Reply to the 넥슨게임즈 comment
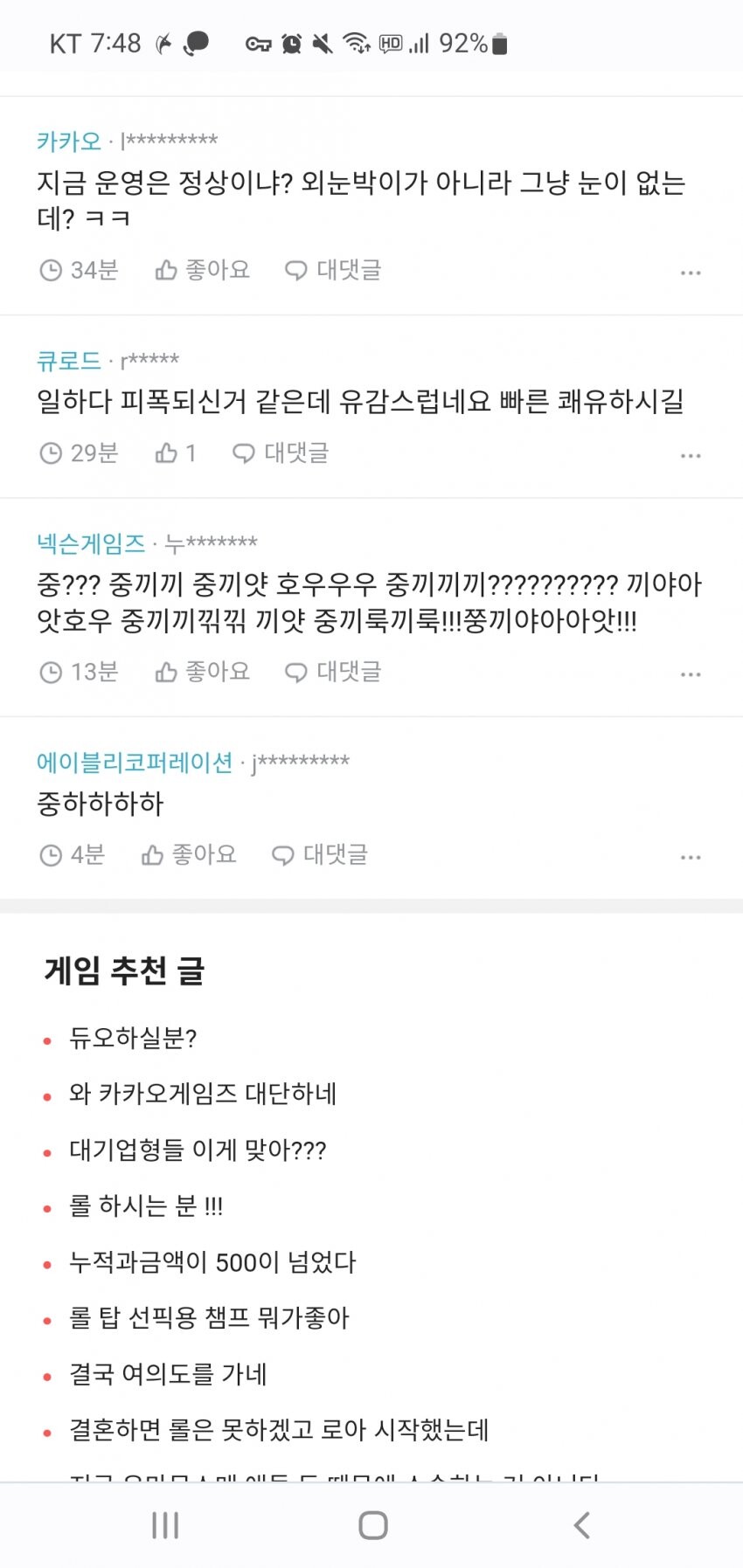Image resolution: width=743 pixels, height=1568 pixels. (x=333, y=672)
